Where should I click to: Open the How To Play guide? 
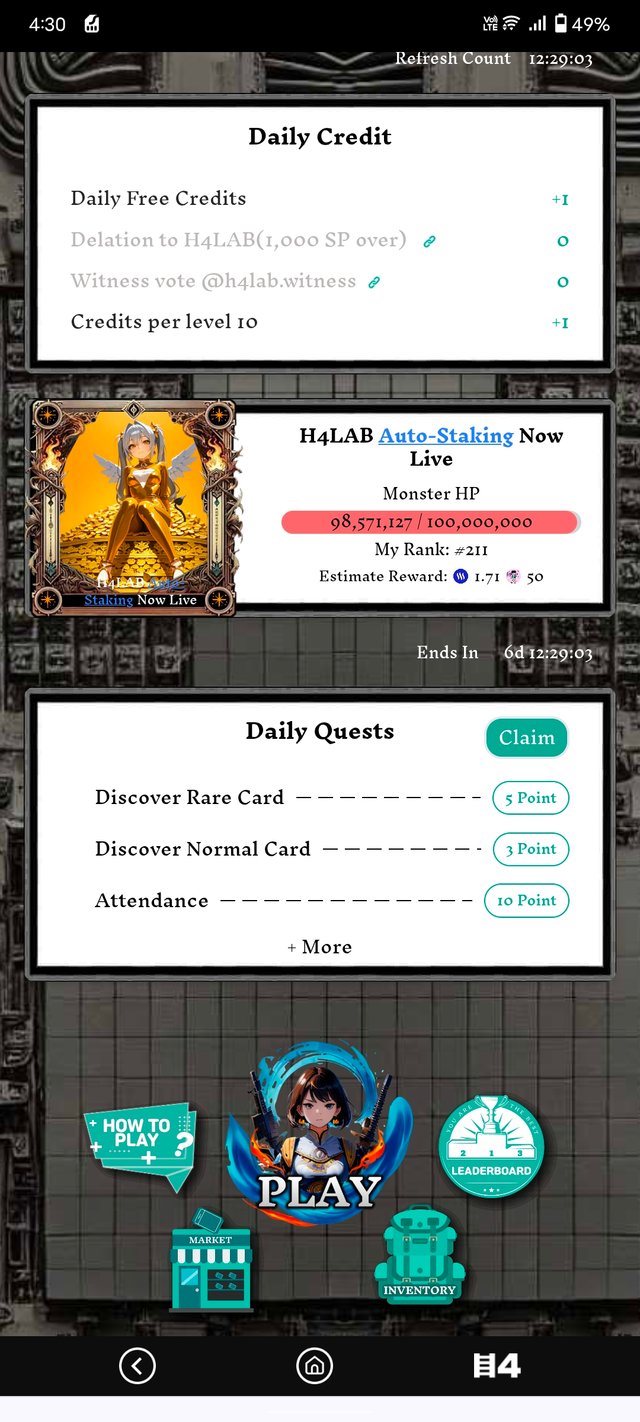click(139, 1143)
